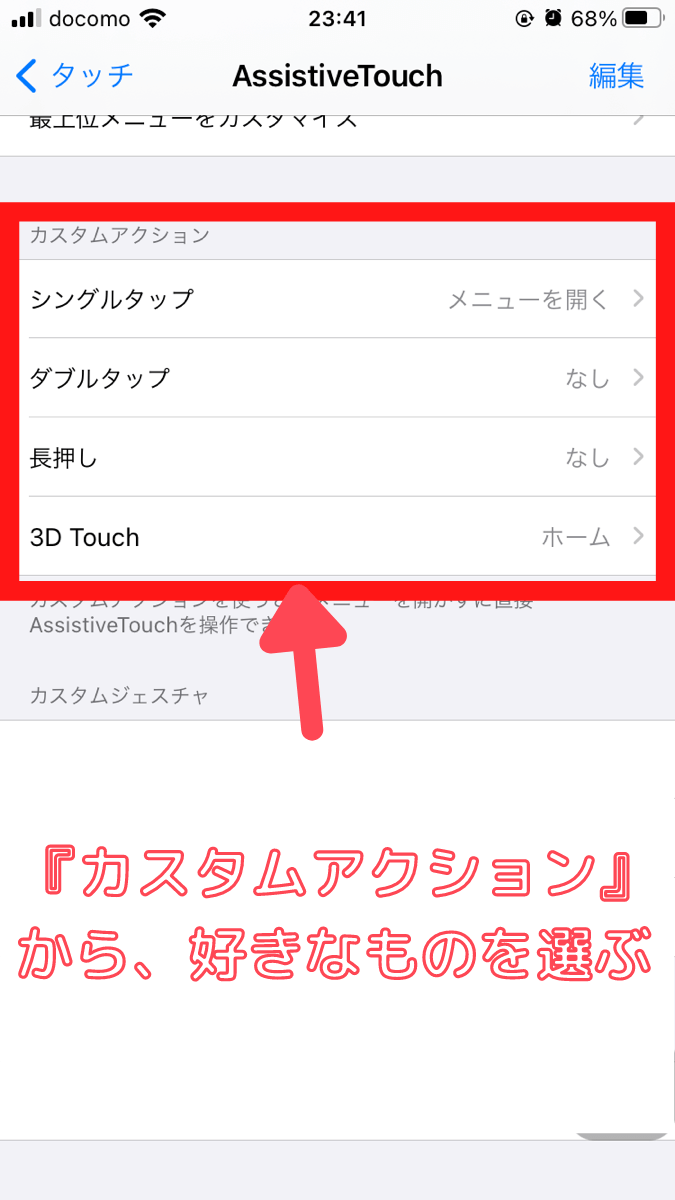Open the 3D Touch setting
Image resolution: width=675 pixels, height=1200 pixels.
coord(338,537)
